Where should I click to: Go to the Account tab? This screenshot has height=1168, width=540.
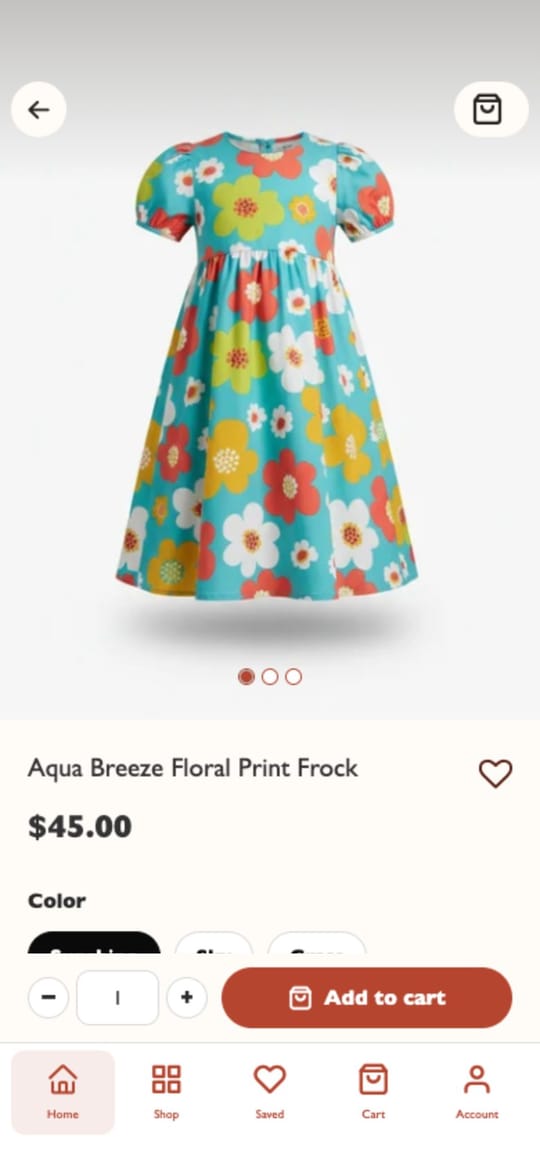(x=477, y=1092)
